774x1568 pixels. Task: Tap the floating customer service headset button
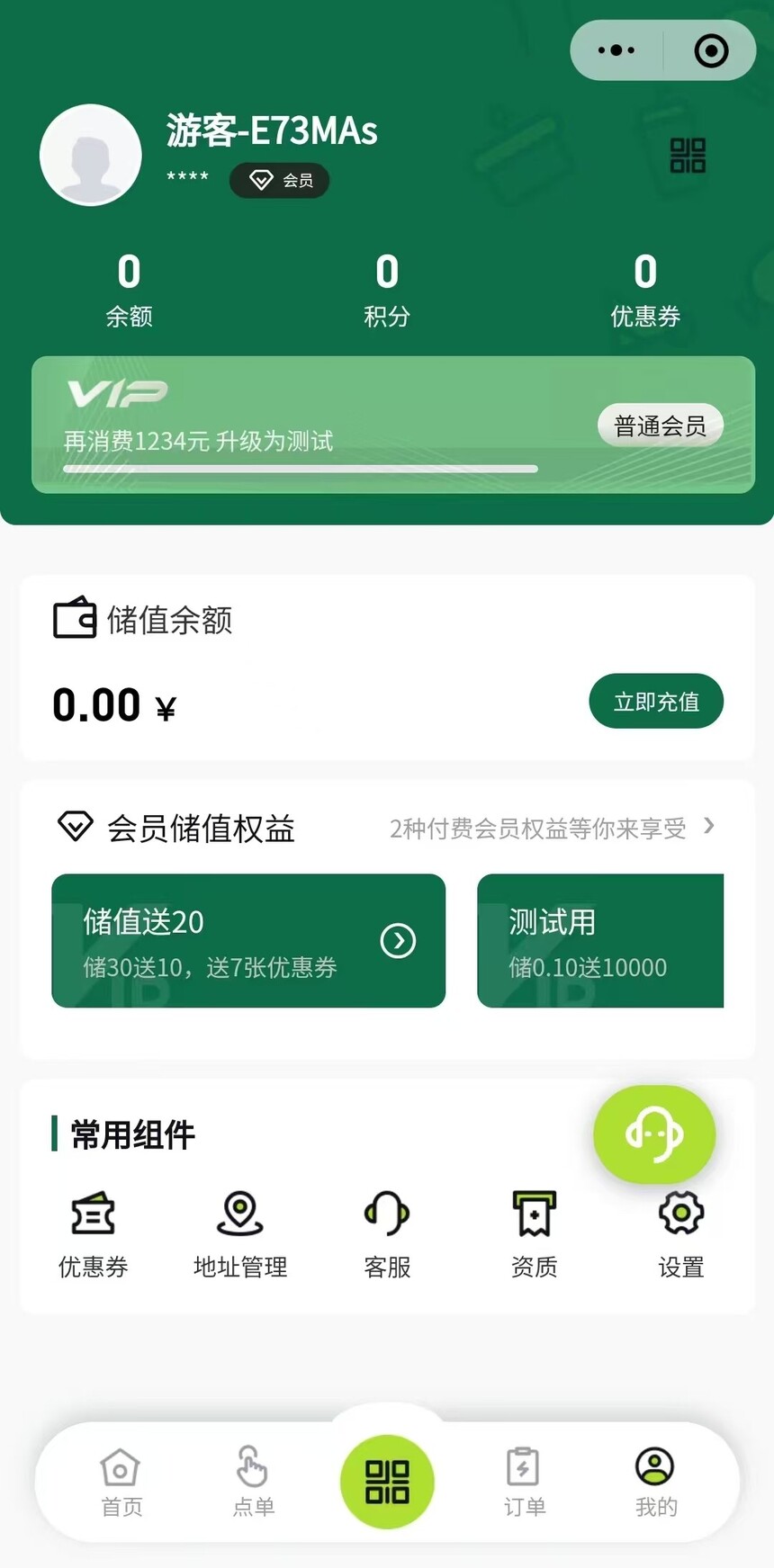[x=654, y=1134]
